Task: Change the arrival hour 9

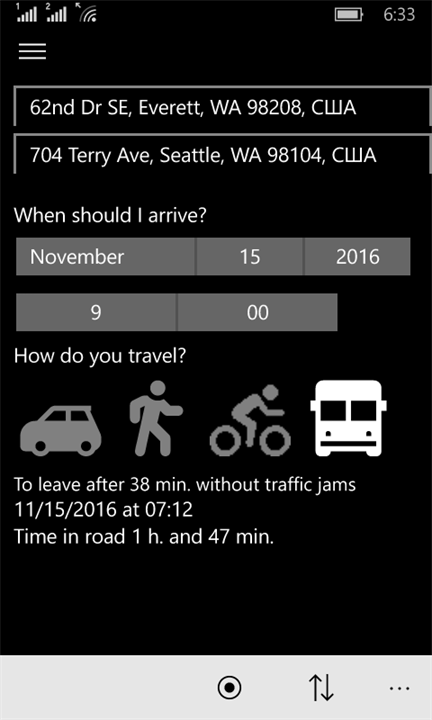Action: tap(96, 312)
